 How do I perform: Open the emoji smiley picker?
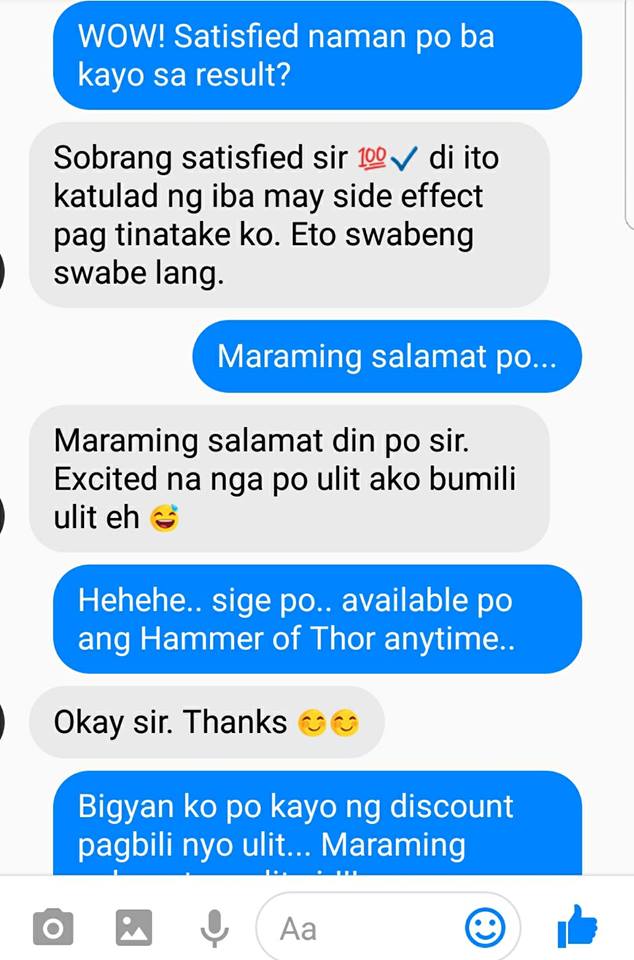point(485,928)
